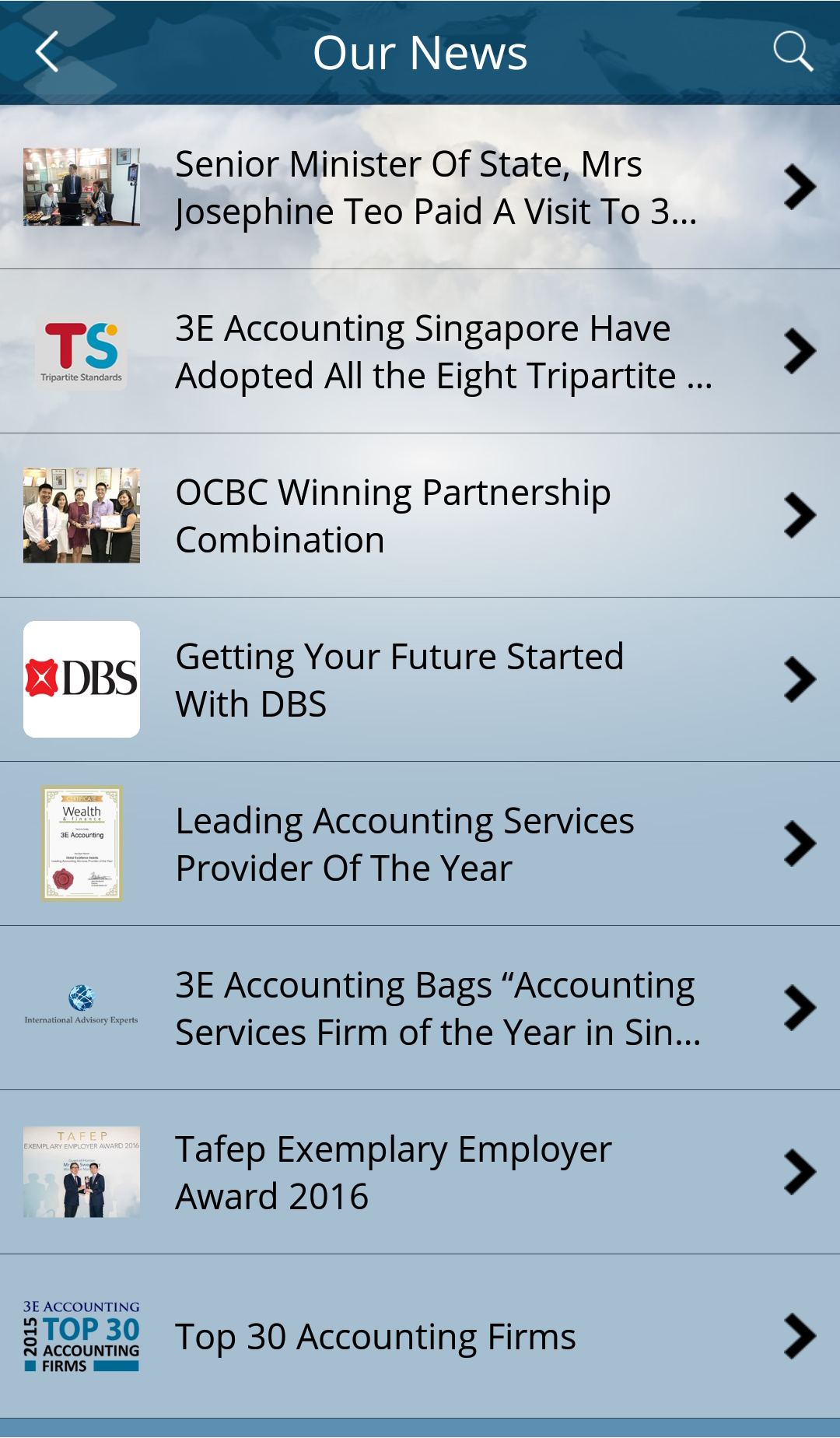Open the Tafep award ceremony photo
Screen dimensions: 840x1438
tap(81, 1170)
